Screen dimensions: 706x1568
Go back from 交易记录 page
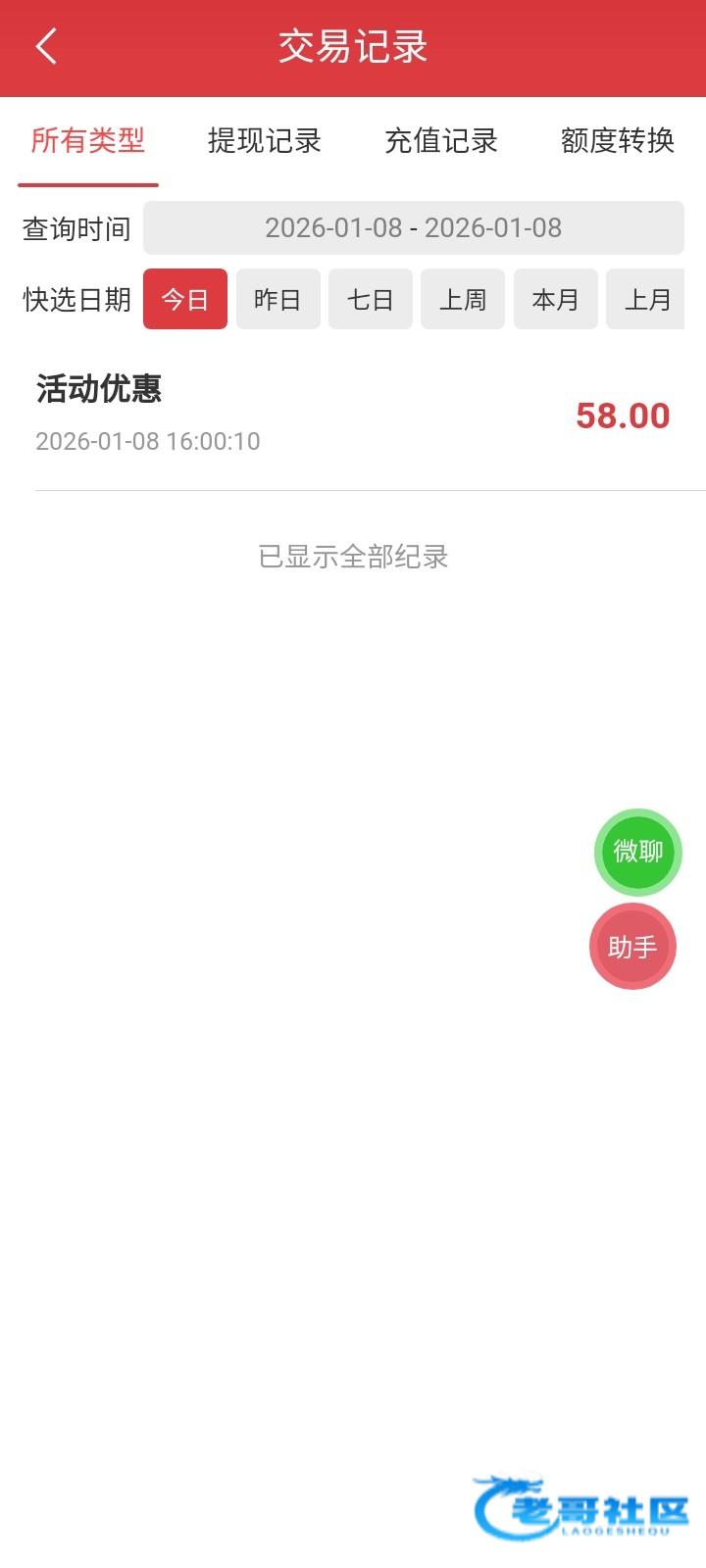pyautogui.click(x=46, y=47)
